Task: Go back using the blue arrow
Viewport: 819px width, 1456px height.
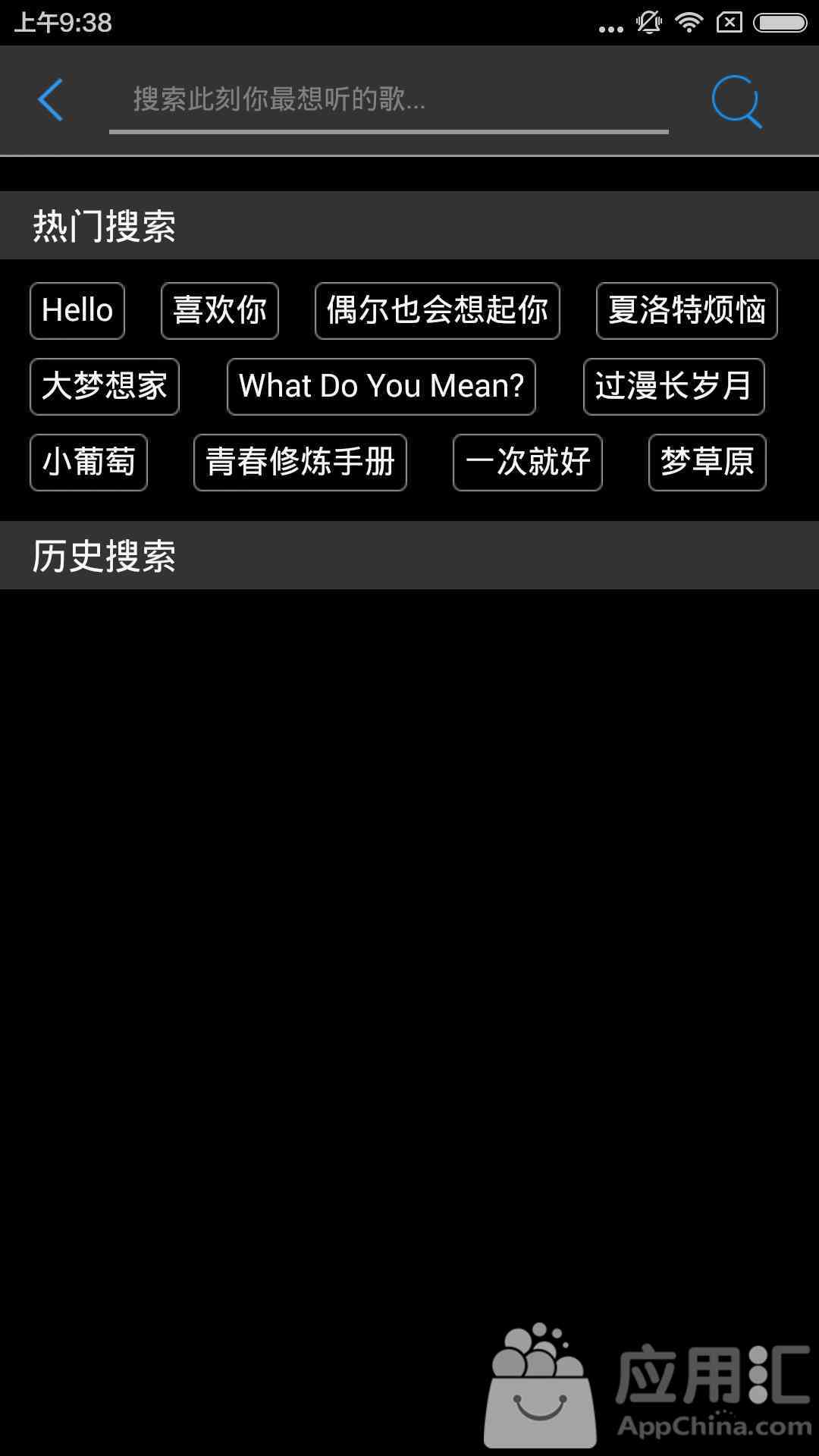Action: (x=50, y=100)
